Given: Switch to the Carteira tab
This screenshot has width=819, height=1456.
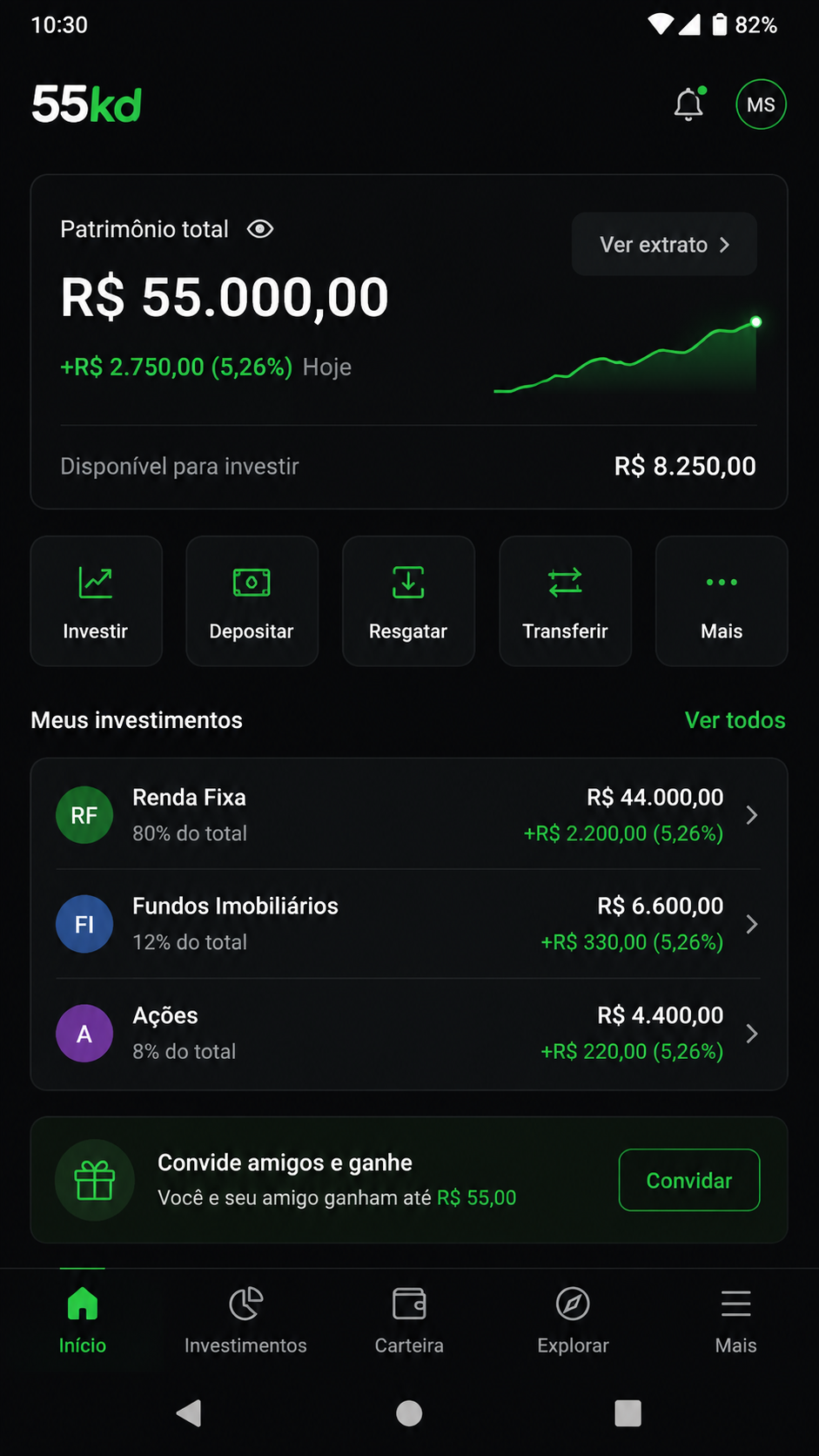Looking at the screenshot, I should tap(409, 1321).
